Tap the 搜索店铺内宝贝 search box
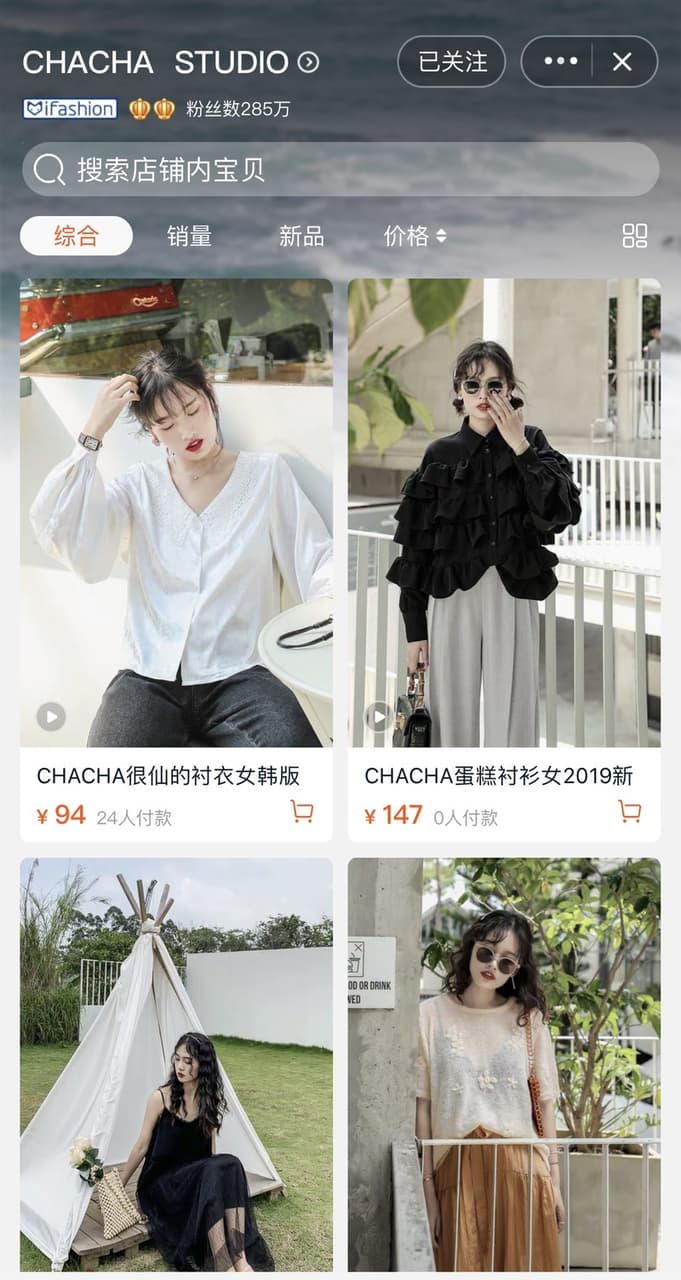Screen dimensions: 681x1280 tap(341, 169)
